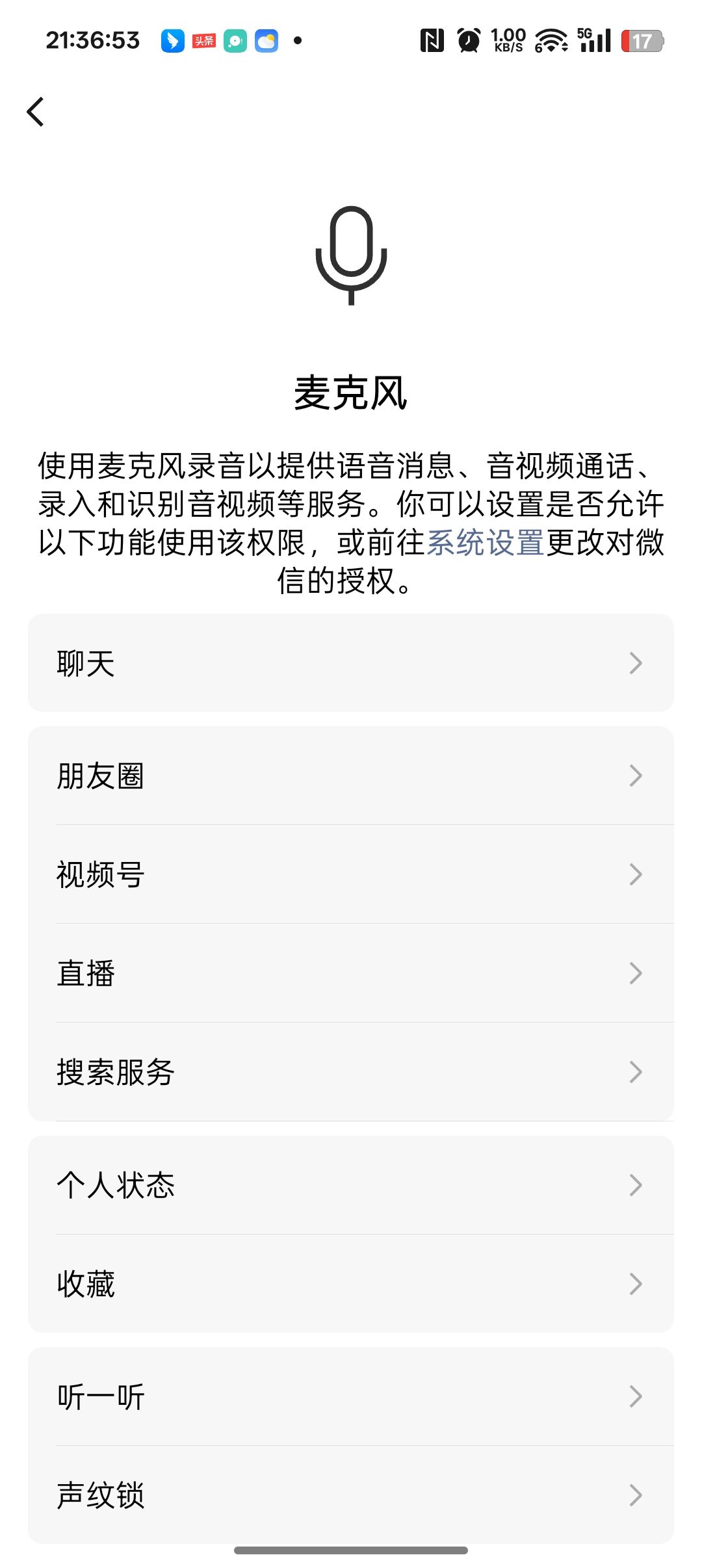Open the 系统设置 link
This screenshot has height=1568, width=702.
point(485,543)
